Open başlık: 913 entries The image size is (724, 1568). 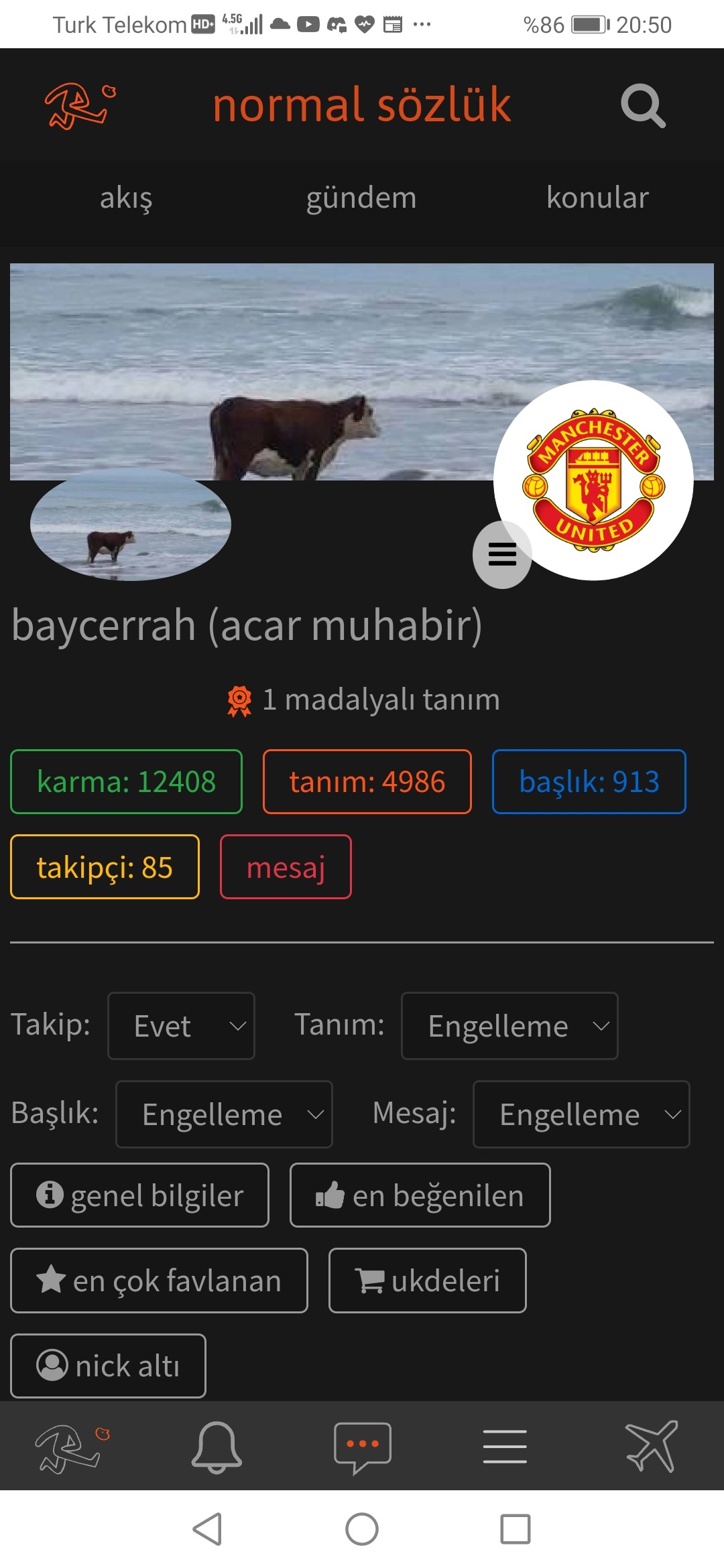point(589,781)
